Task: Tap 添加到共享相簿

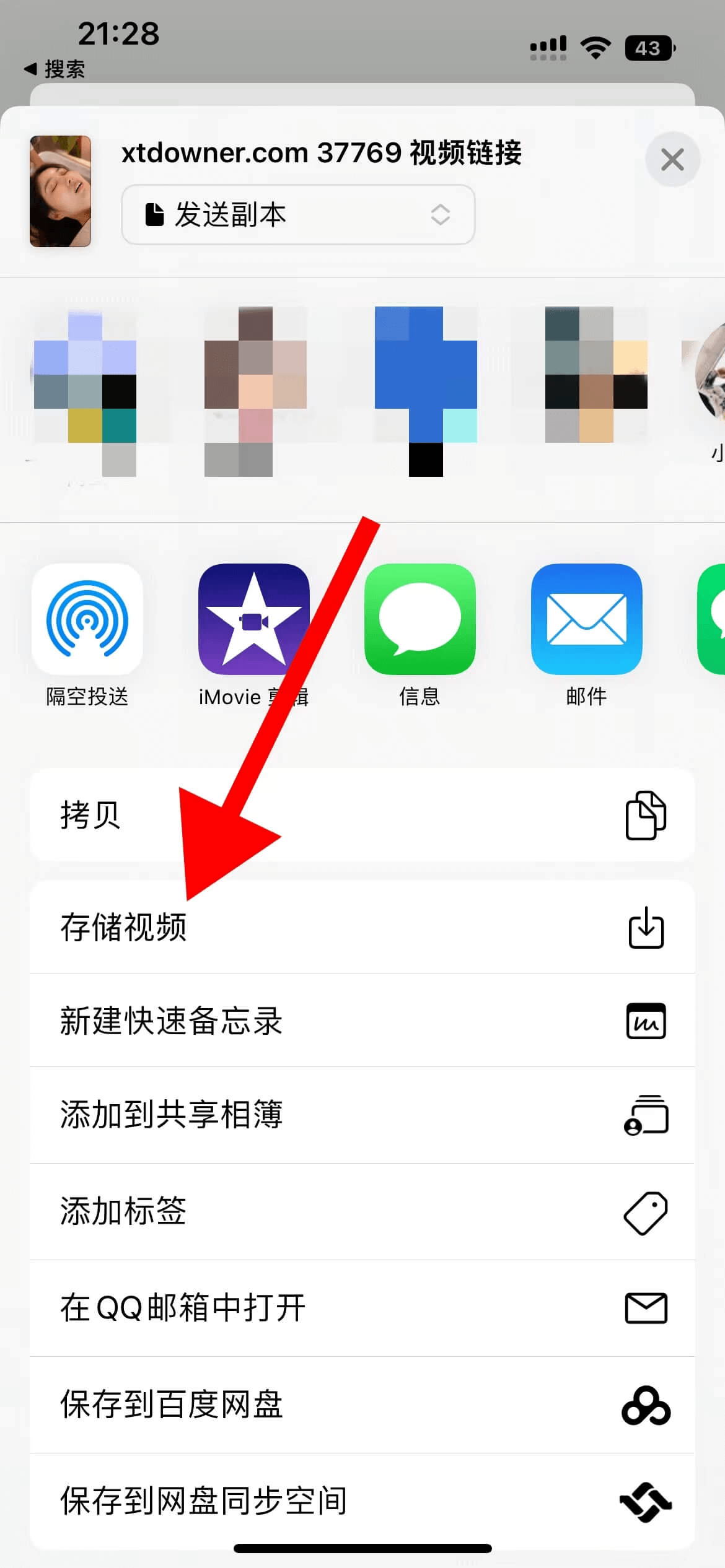Action: [362, 1115]
